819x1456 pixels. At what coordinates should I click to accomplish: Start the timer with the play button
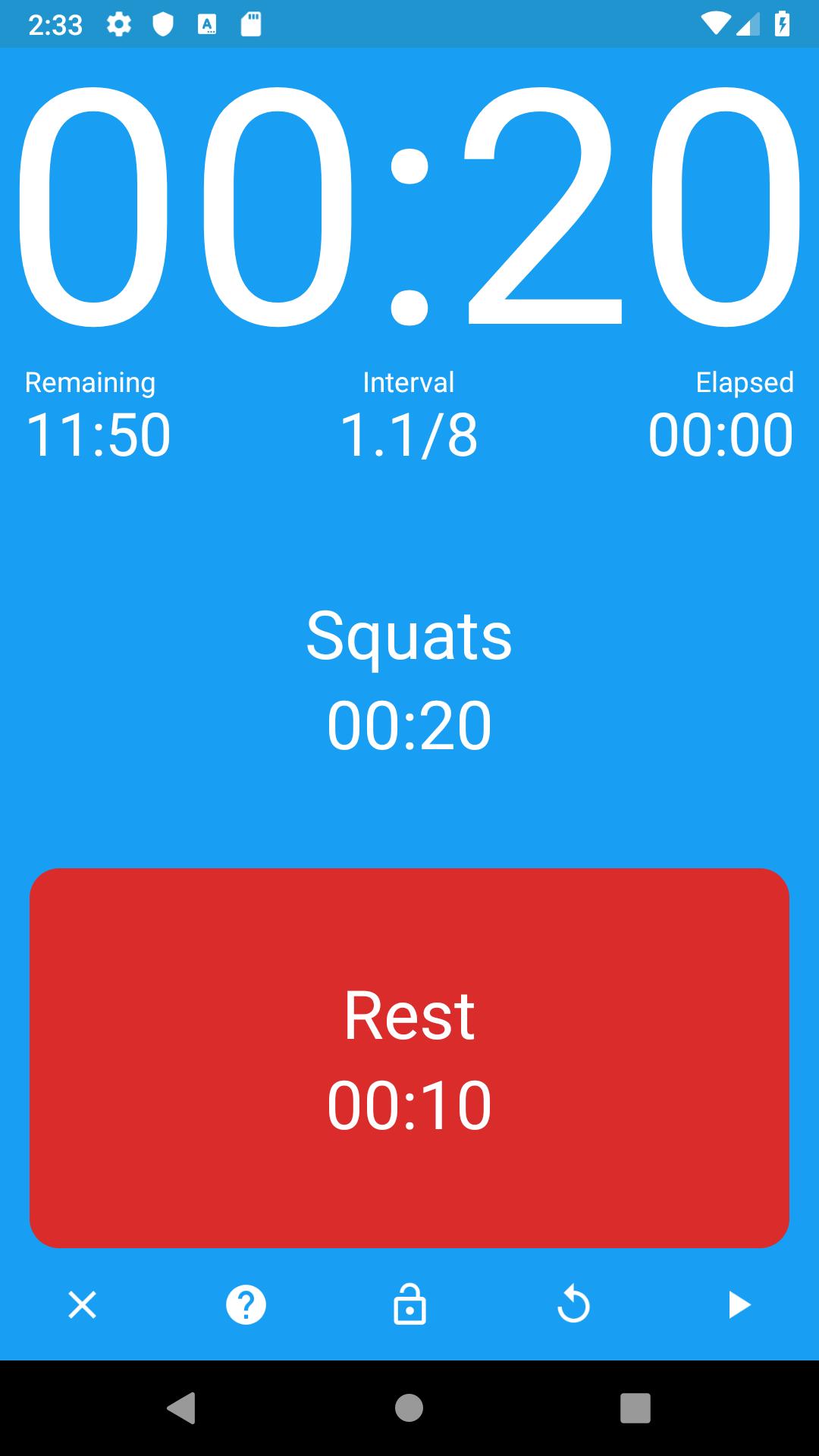click(739, 1305)
